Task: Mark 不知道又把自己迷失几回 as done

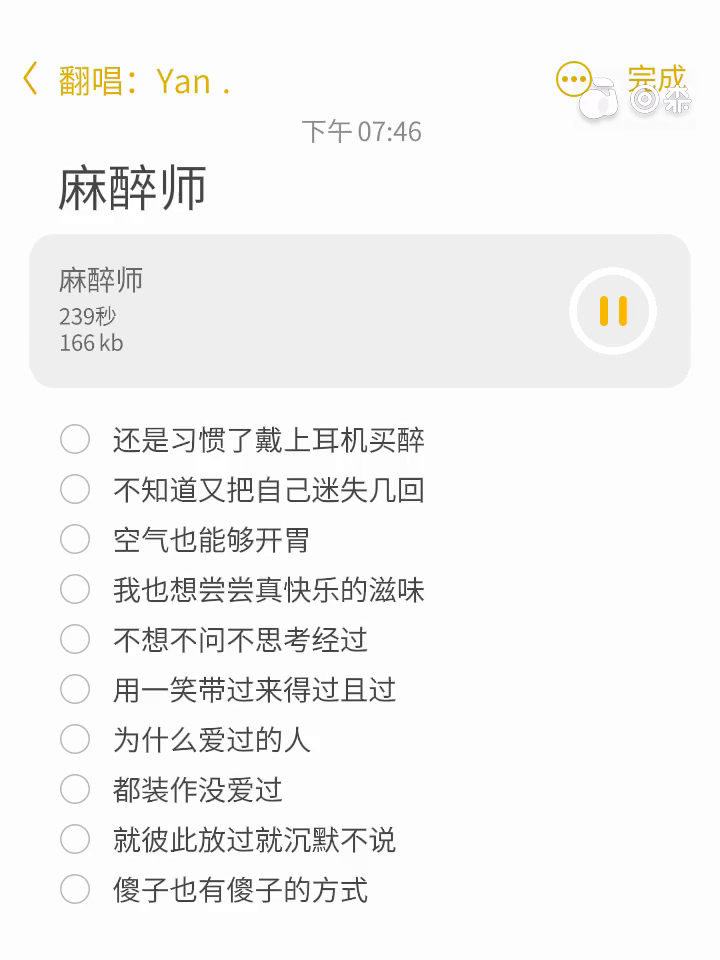Action: pos(75,489)
